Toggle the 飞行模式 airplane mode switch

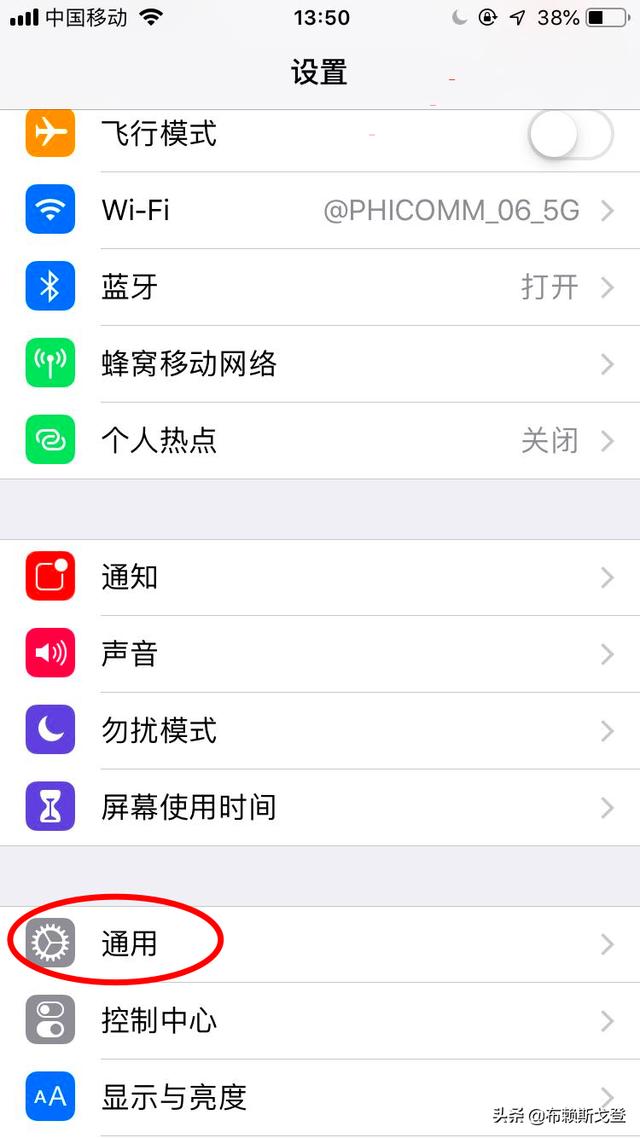(x=570, y=134)
